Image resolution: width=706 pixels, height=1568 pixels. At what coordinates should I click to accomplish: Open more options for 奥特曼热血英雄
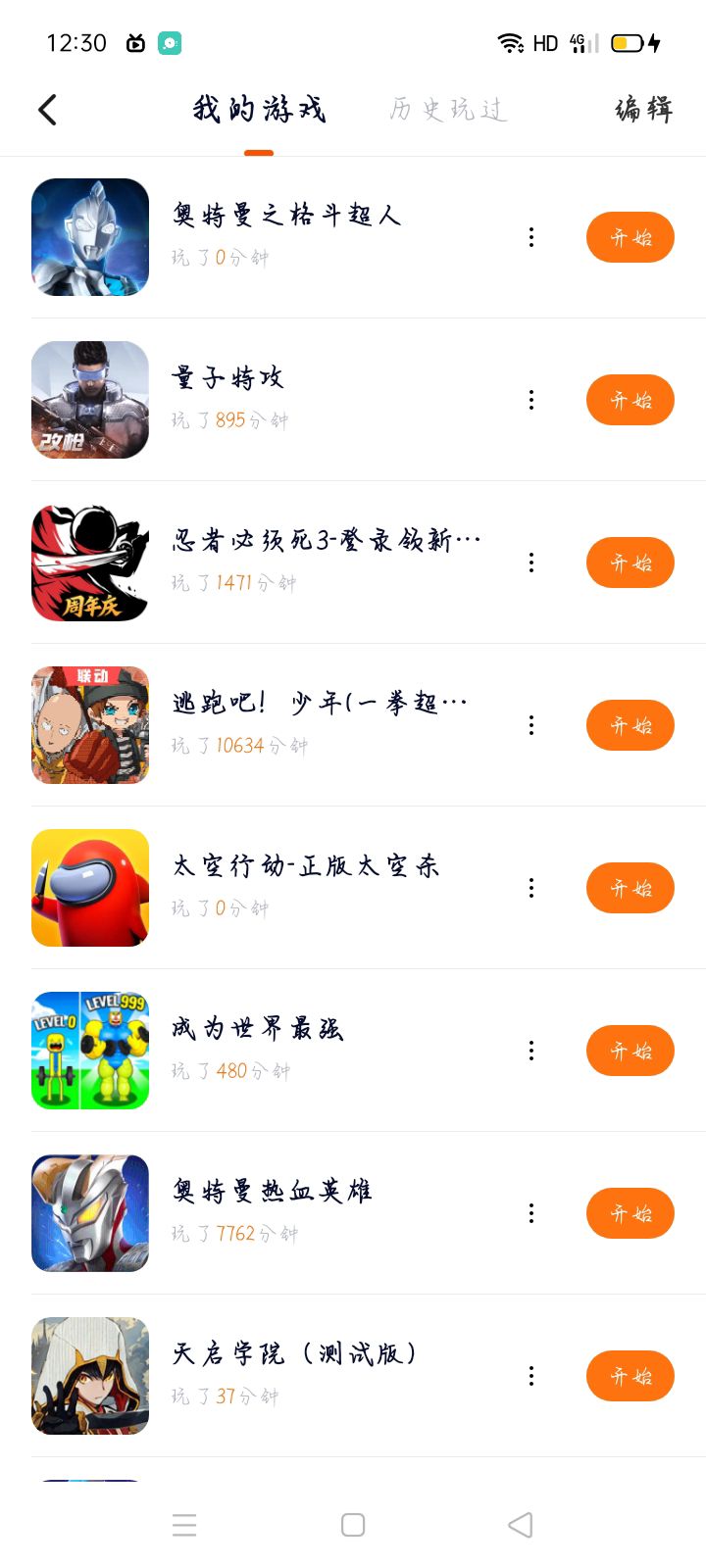[x=531, y=1213]
